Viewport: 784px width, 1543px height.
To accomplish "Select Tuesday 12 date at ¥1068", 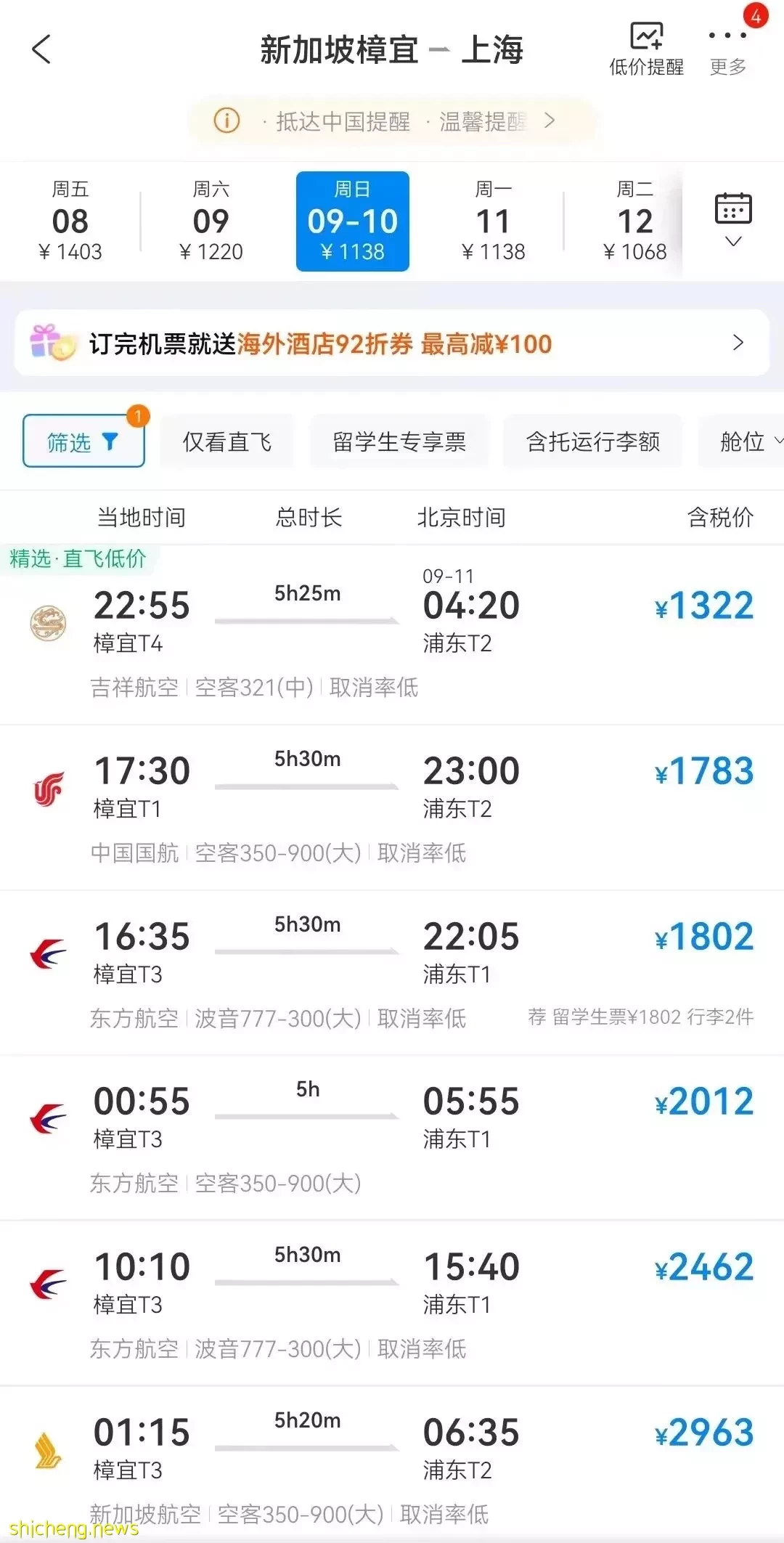I will [634, 221].
